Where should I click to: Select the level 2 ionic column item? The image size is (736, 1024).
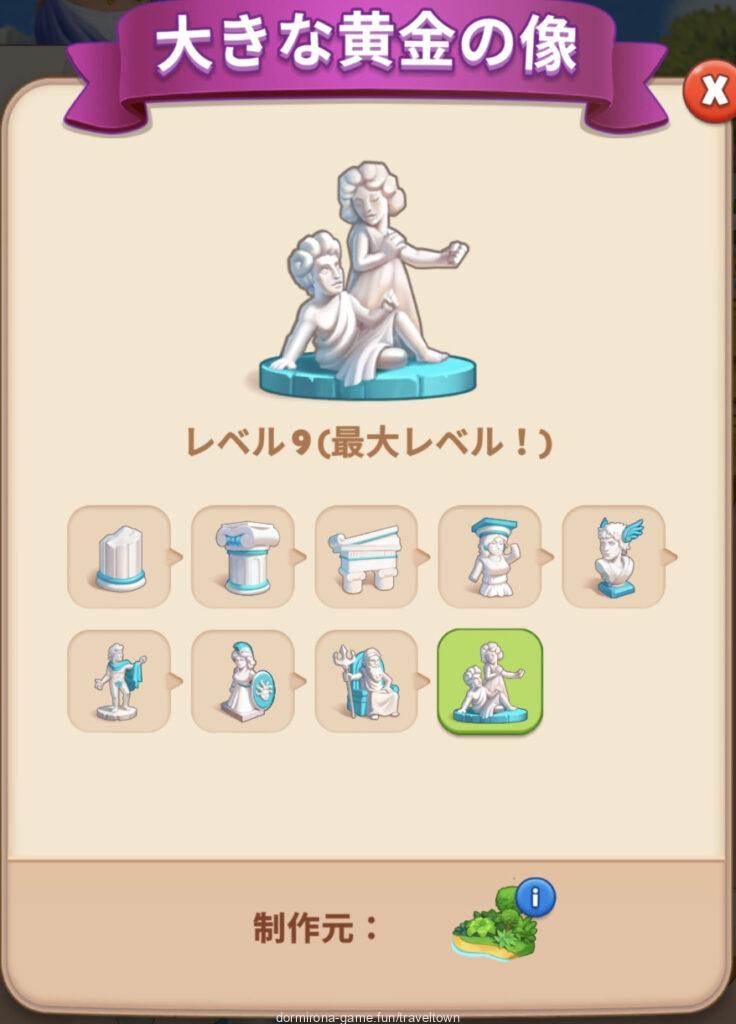coord(243,557)
